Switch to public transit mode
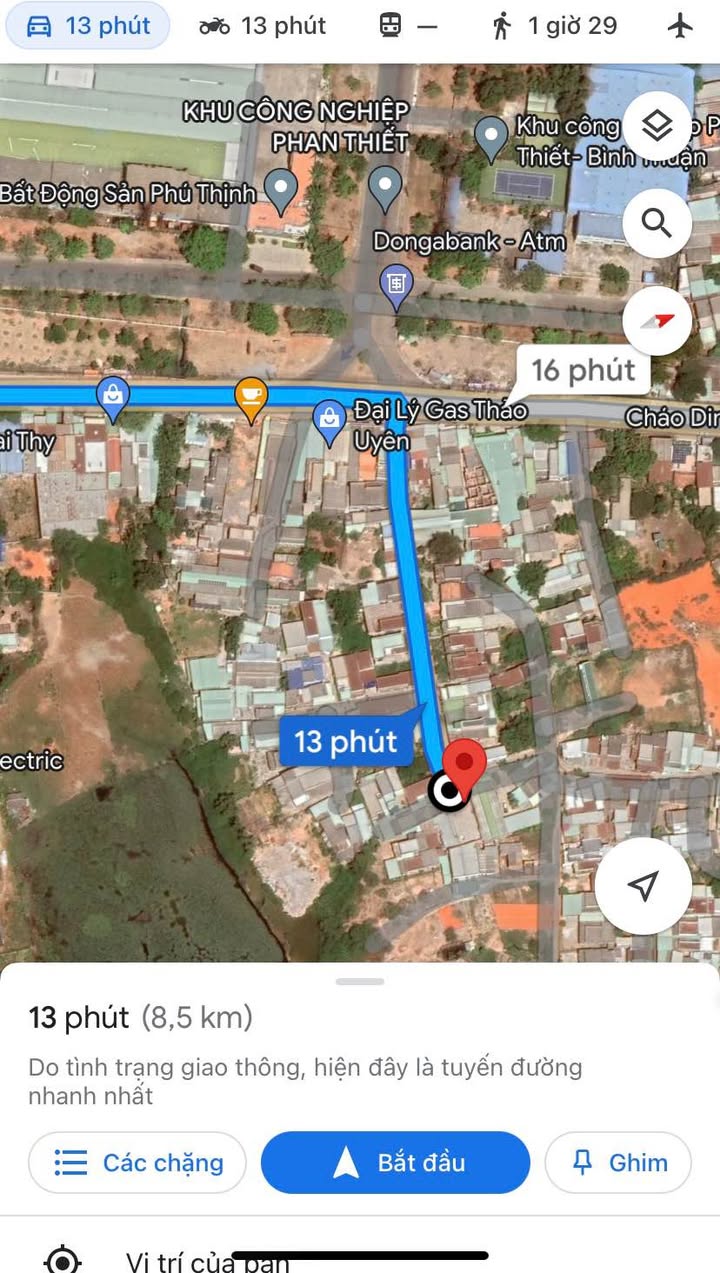This screenshot has width=720, height=1273. 408,26
